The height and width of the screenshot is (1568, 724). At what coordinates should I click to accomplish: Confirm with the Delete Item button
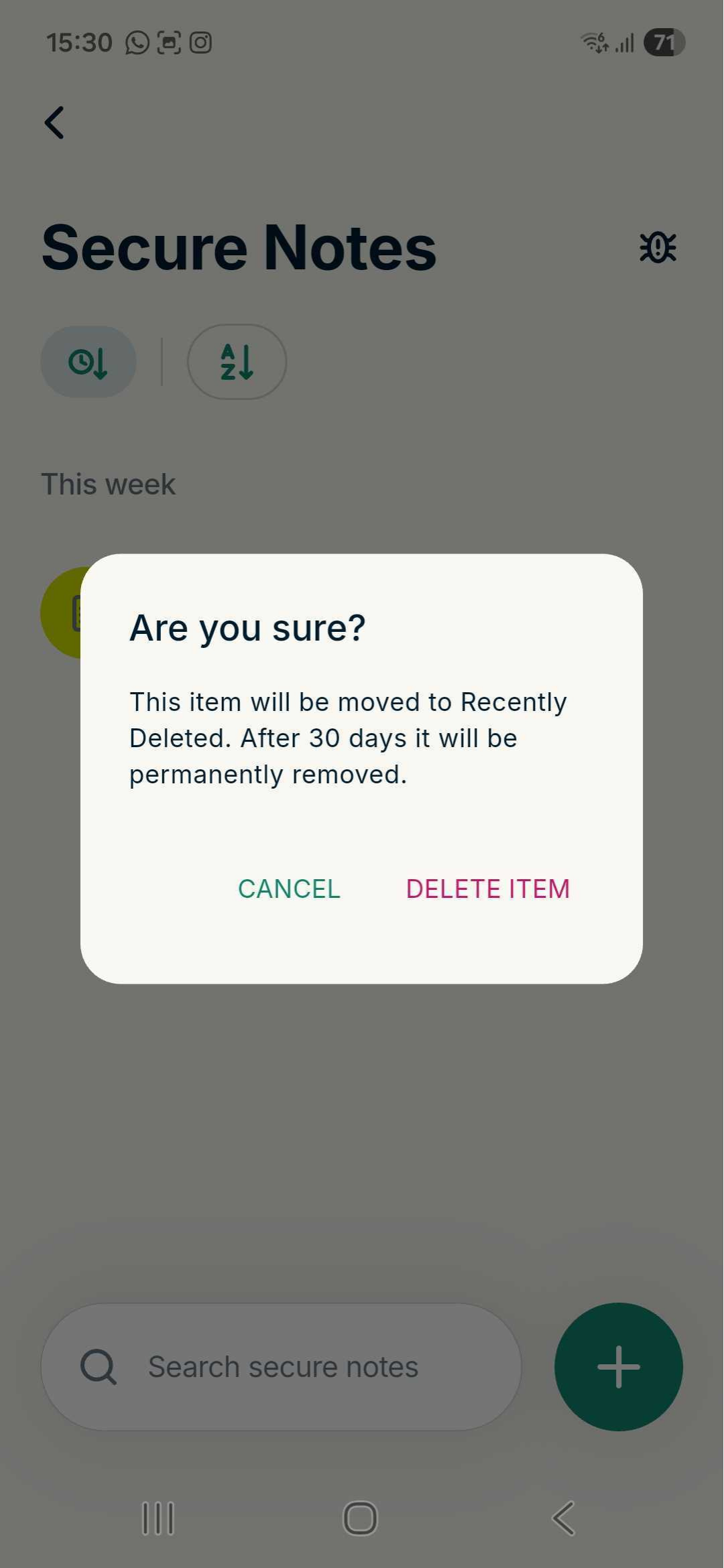point(488,889)
